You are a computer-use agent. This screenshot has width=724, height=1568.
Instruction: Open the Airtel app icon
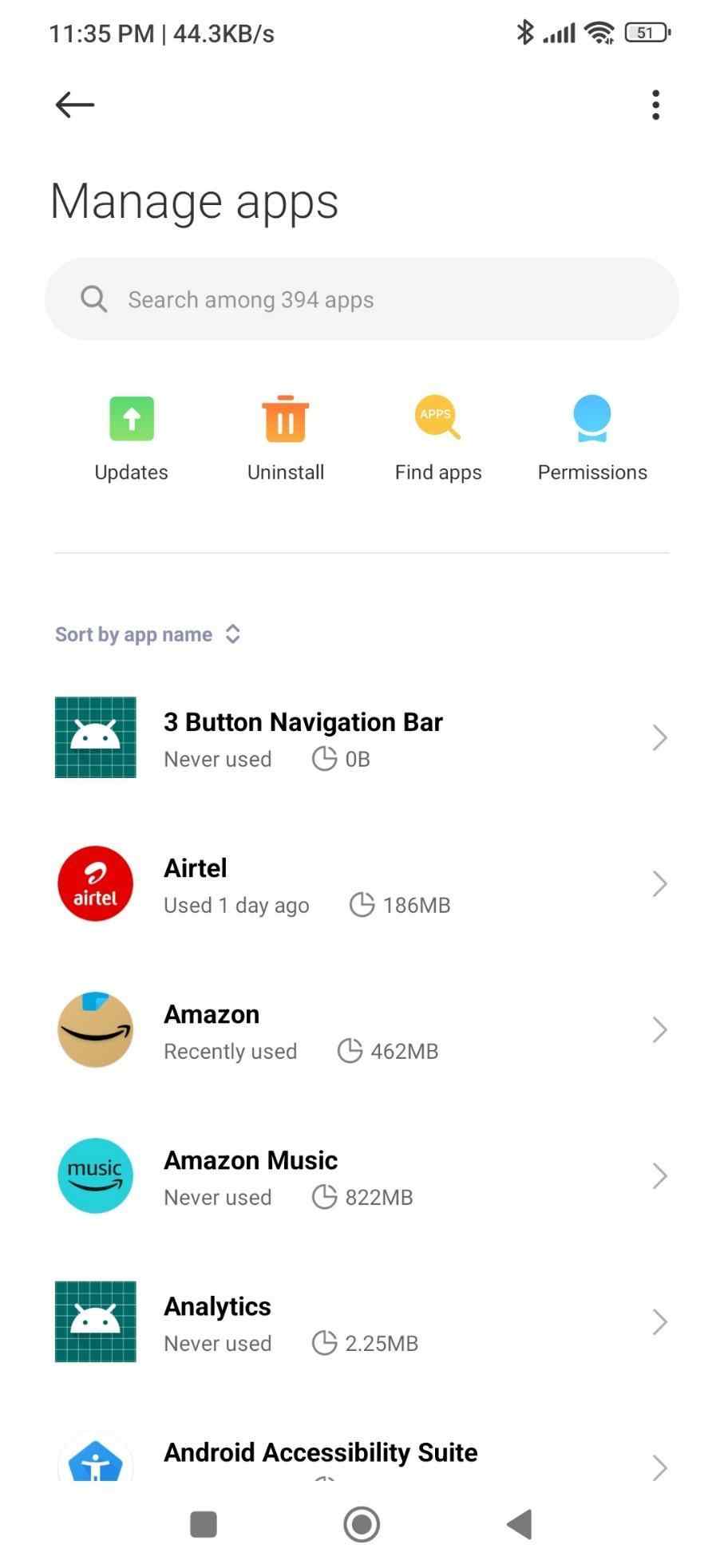(95, 883)
